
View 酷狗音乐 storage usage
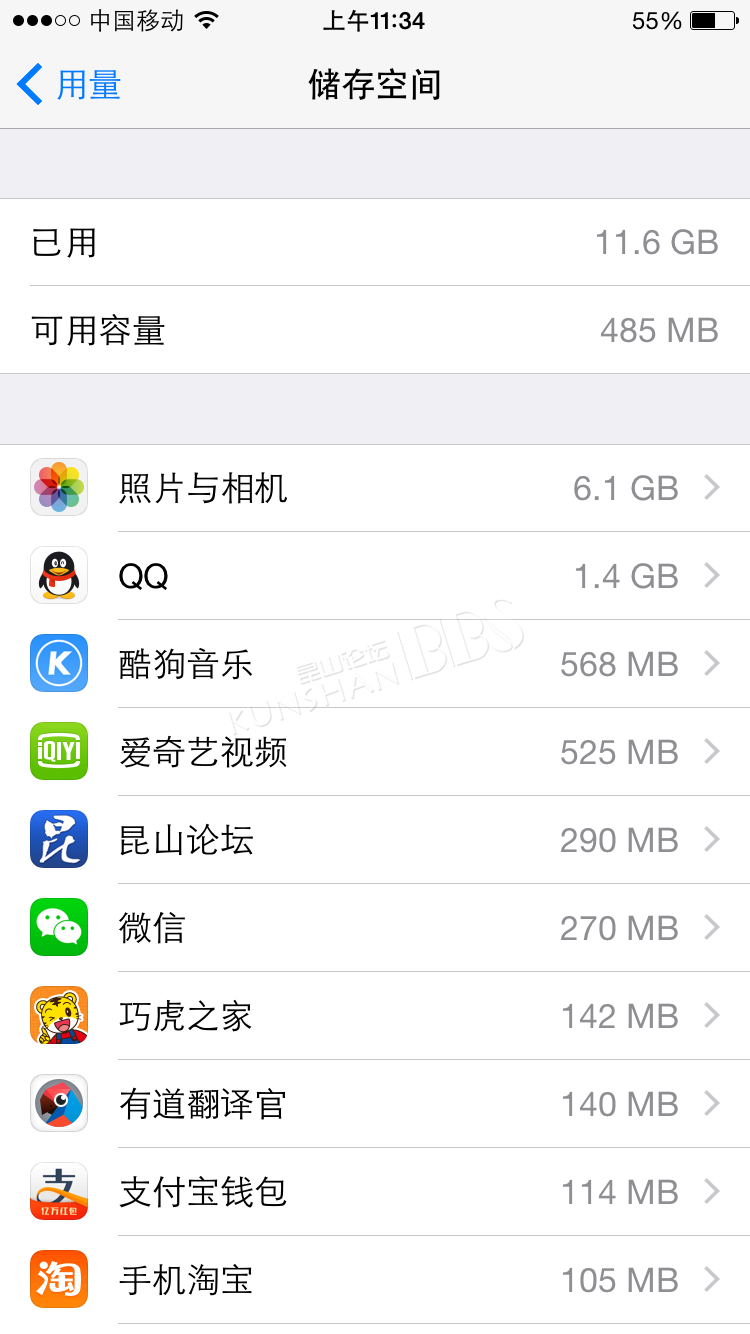tap(375, 664)
